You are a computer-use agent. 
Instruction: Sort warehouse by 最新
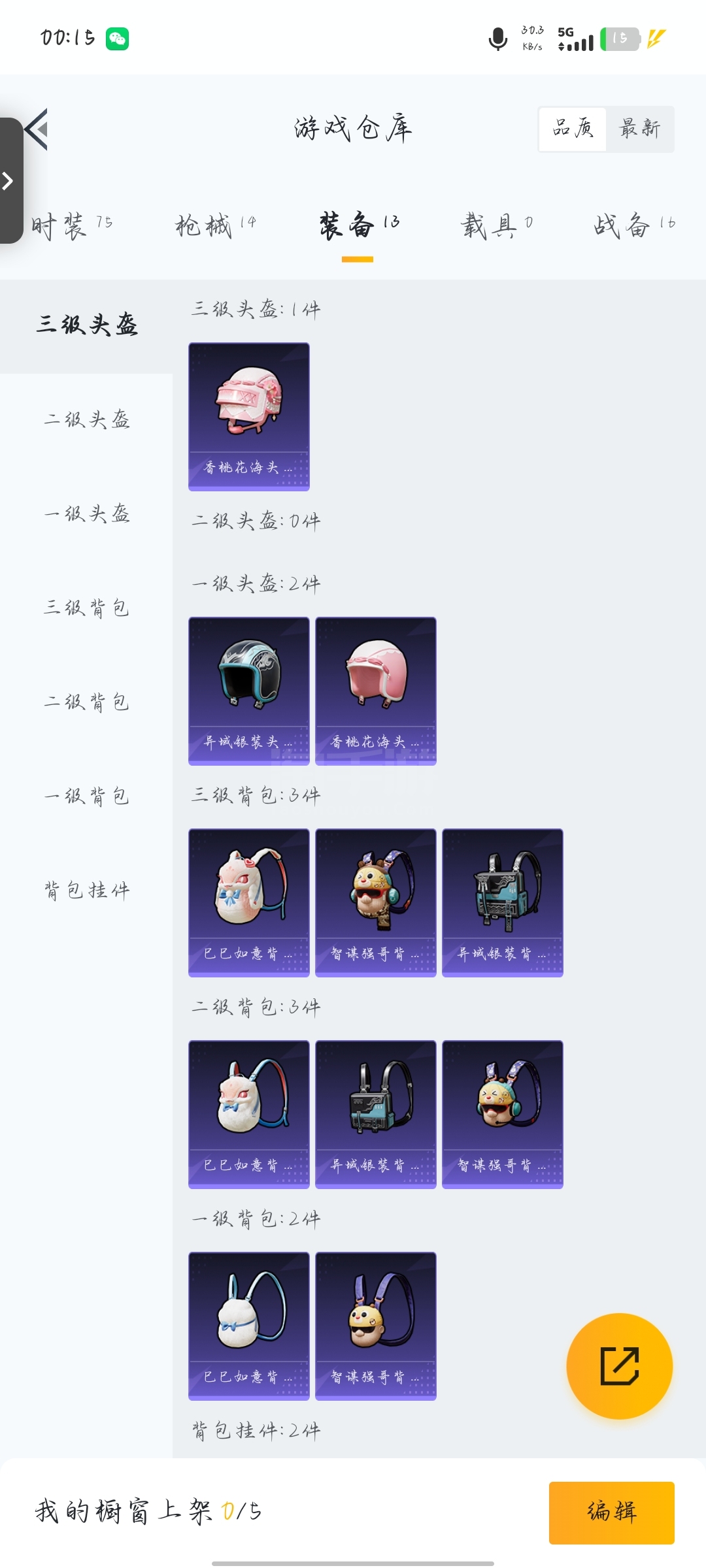click(640, 129)
